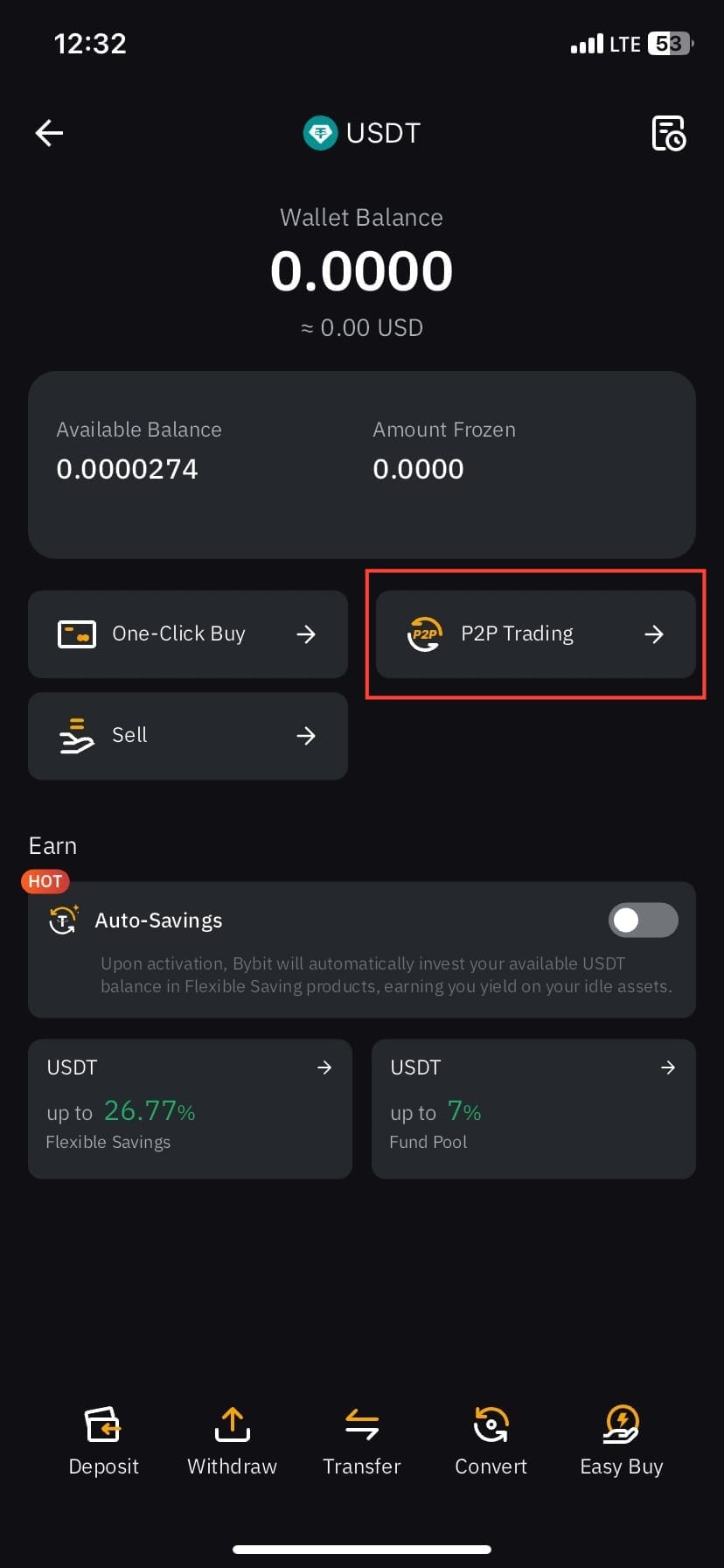
Task: Go back using the arrow
Action: (49, 133)
